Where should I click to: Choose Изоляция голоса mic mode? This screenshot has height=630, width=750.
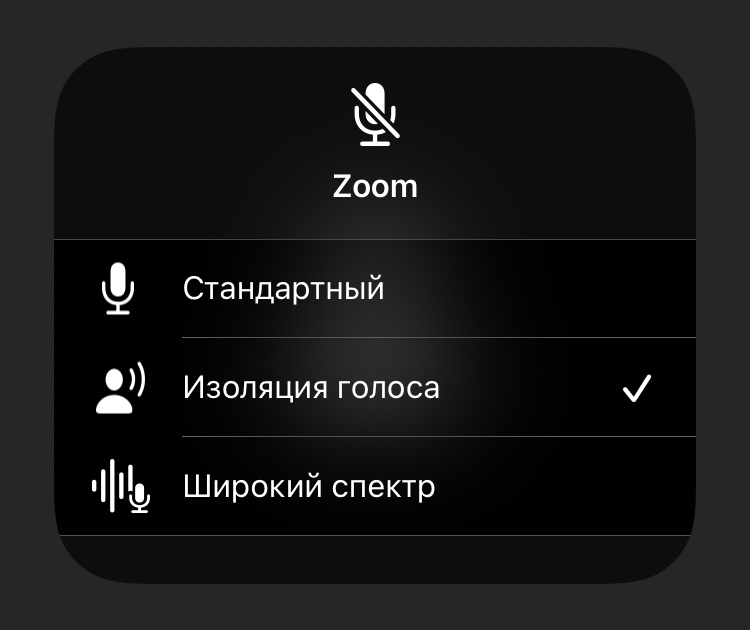click(x=311, y=387)
